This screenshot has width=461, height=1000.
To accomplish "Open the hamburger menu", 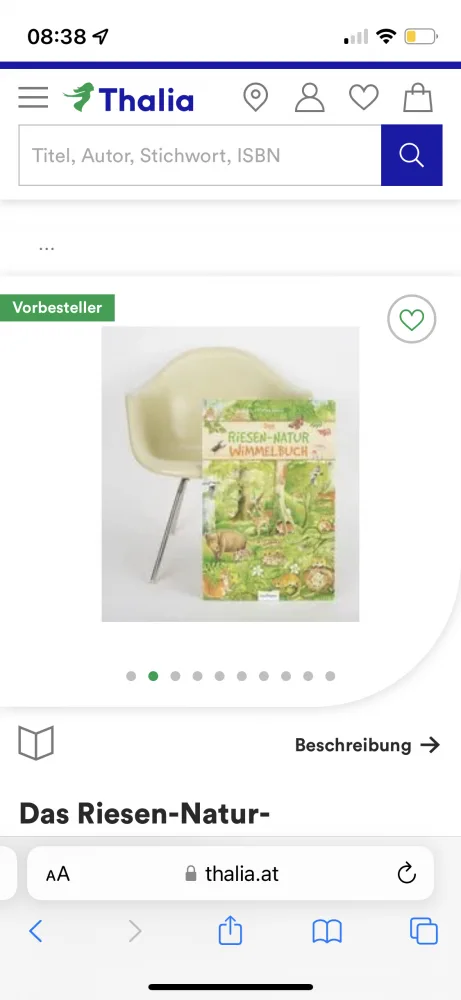I will click(33, 98).
